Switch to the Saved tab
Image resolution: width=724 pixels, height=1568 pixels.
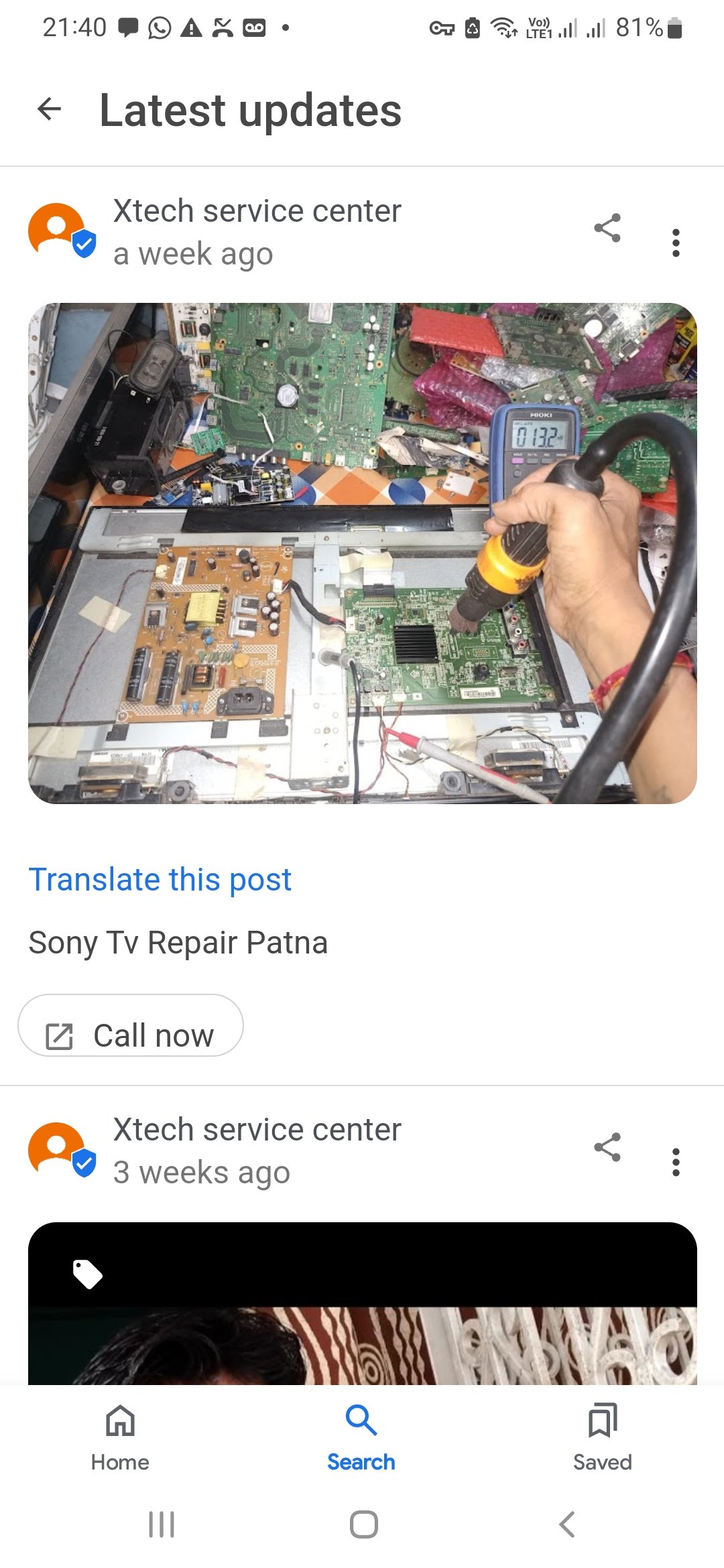point(602,1437)
